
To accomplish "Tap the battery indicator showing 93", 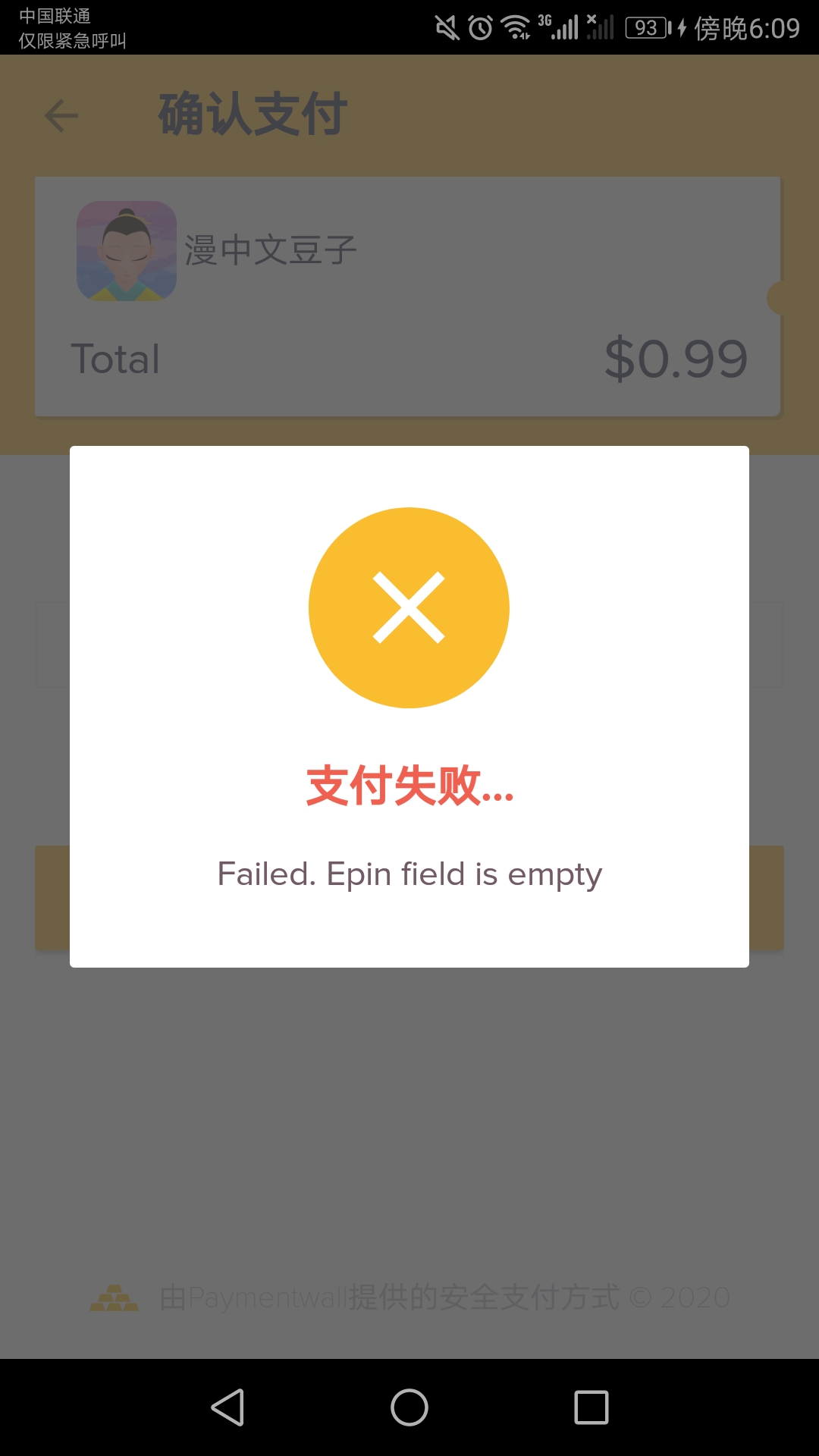I will (645, 25).
